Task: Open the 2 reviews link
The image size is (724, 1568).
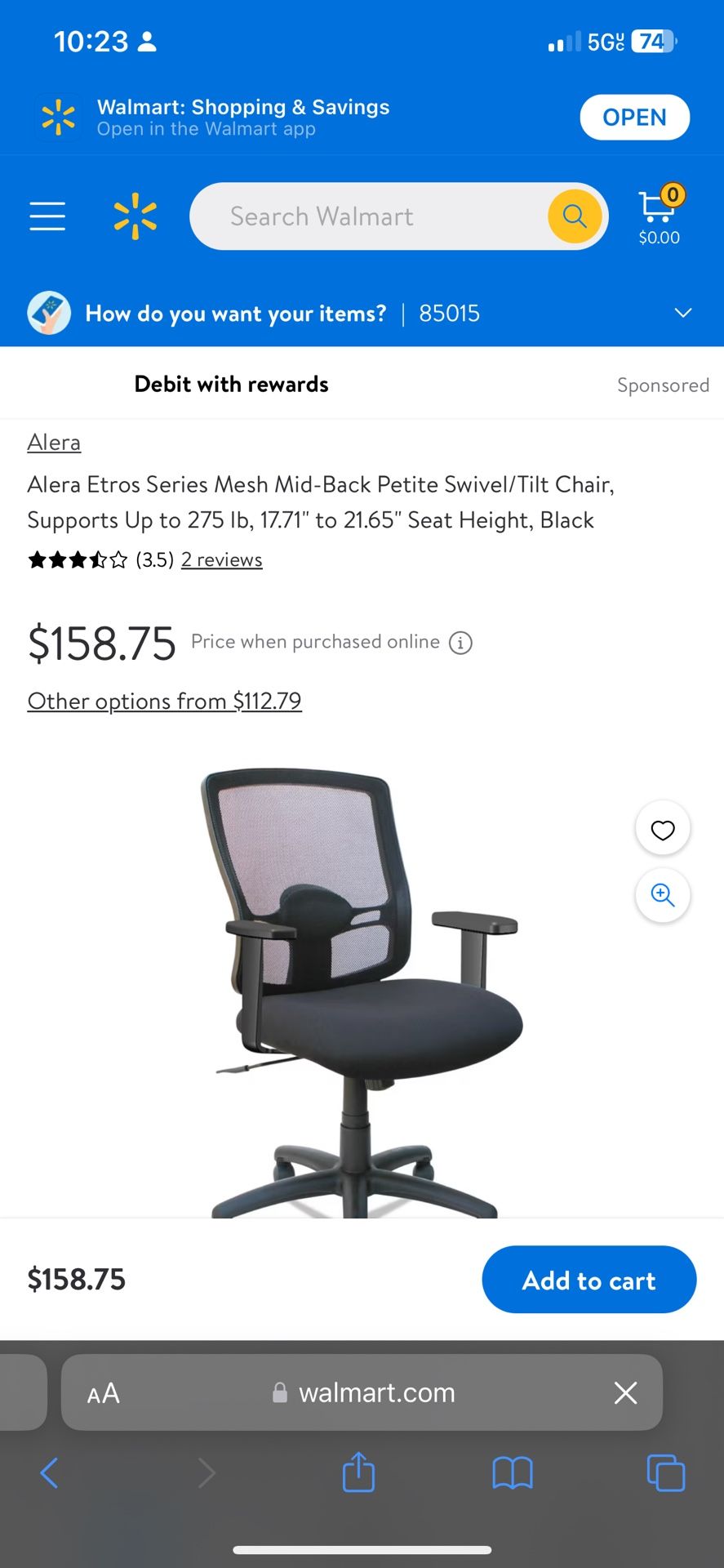Action: click(222, 560)
